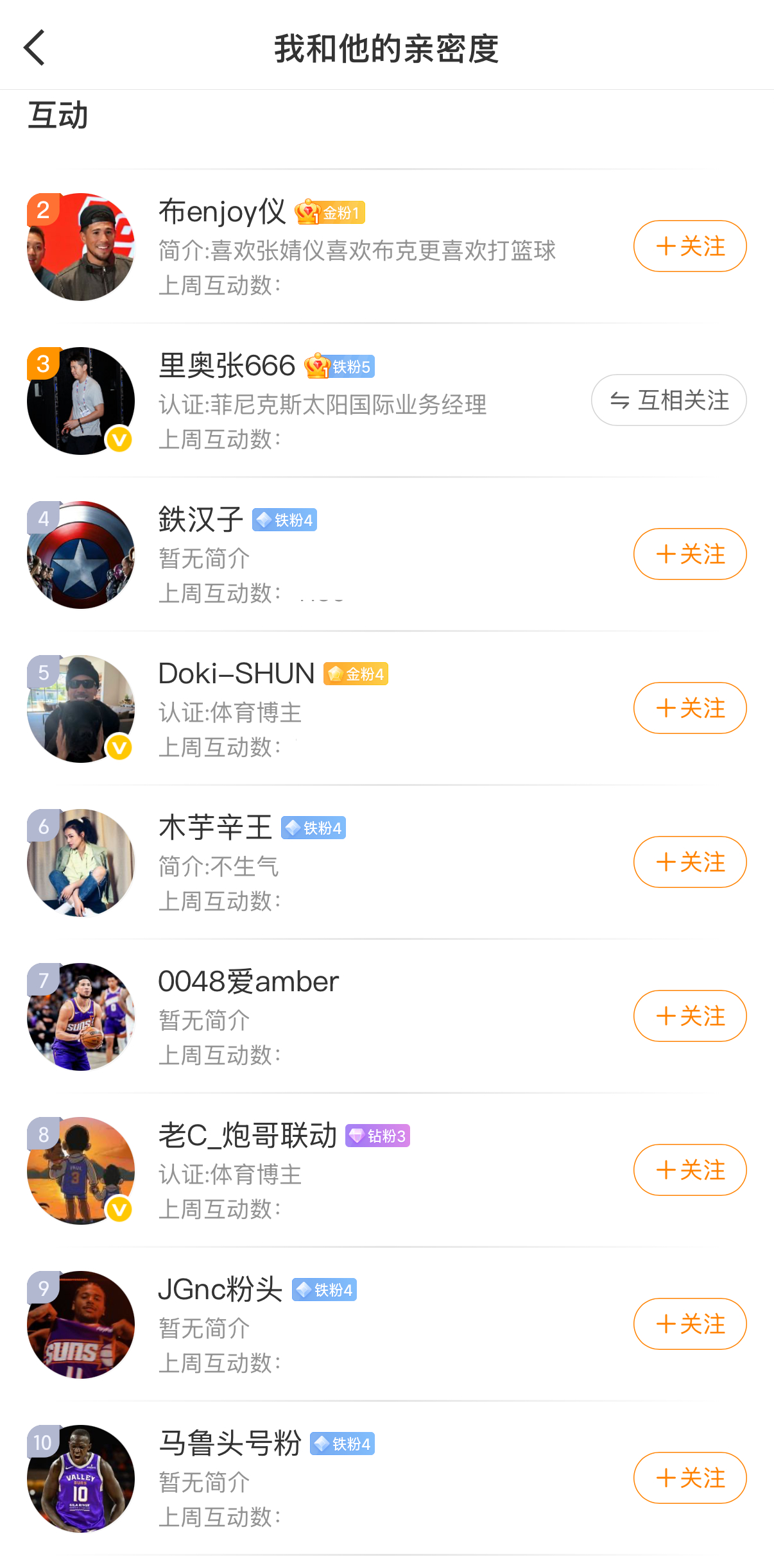Image resolution: width=774 pixels, height=1568 pixels.
Task: Tap 互相关注 button for 里奥张666
Action: coord(668,400)
